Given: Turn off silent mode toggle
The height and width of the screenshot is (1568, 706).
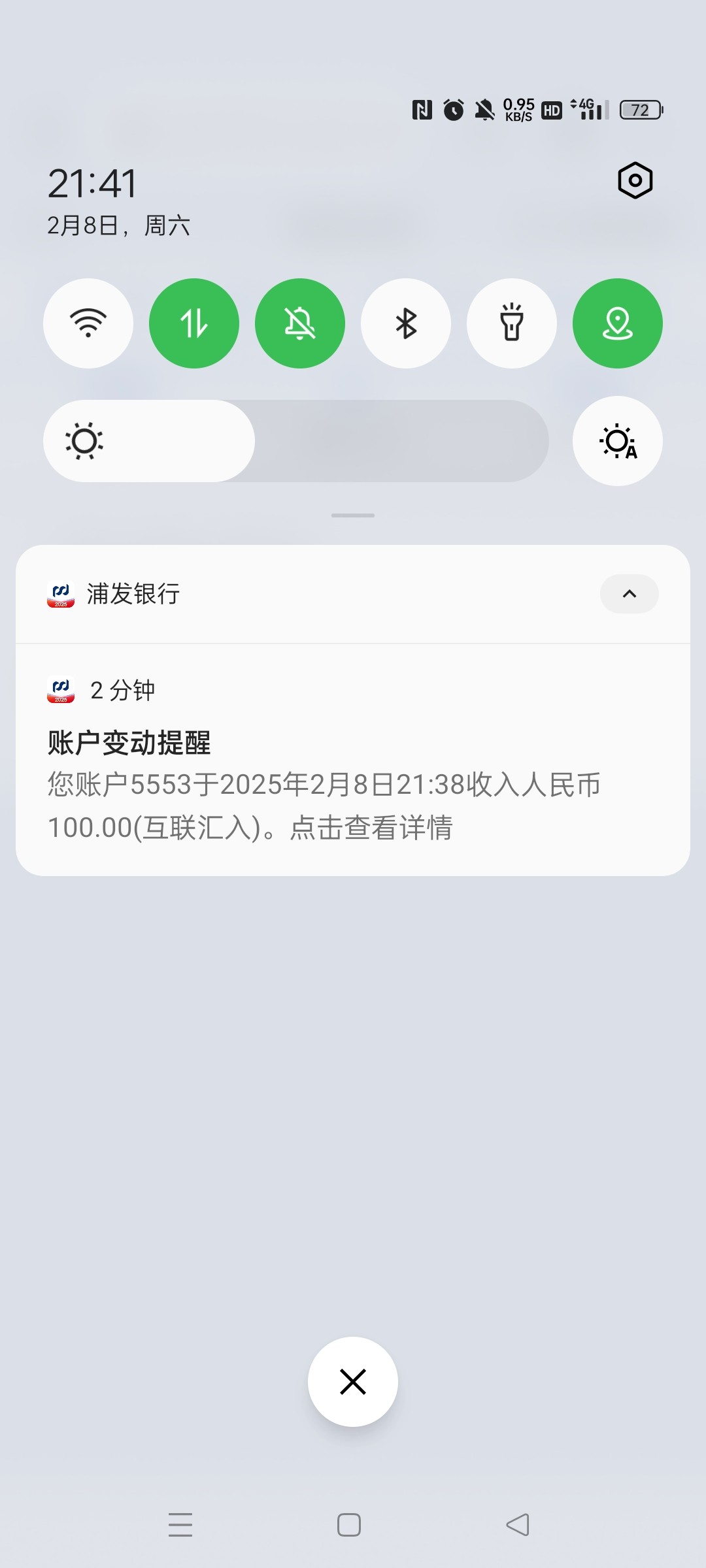Looking at the screenshot, I should [300, 323].
